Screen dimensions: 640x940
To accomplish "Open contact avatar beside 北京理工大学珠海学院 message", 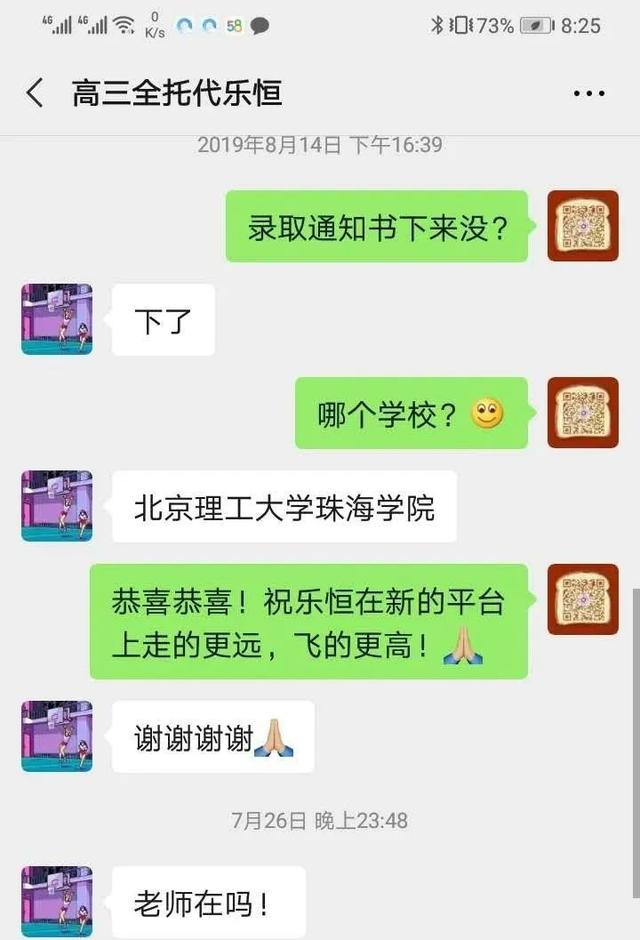I will pos(57,506).
